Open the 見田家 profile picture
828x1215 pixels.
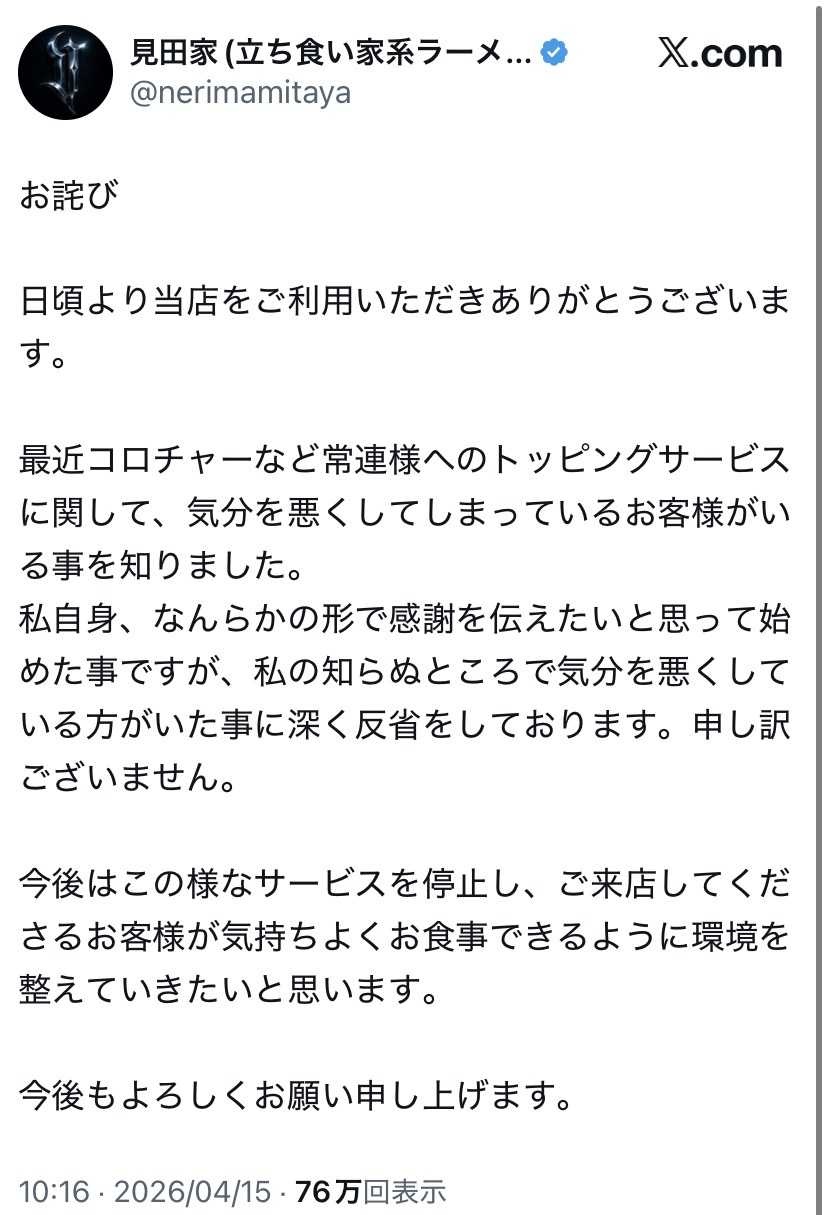point(65,73)
